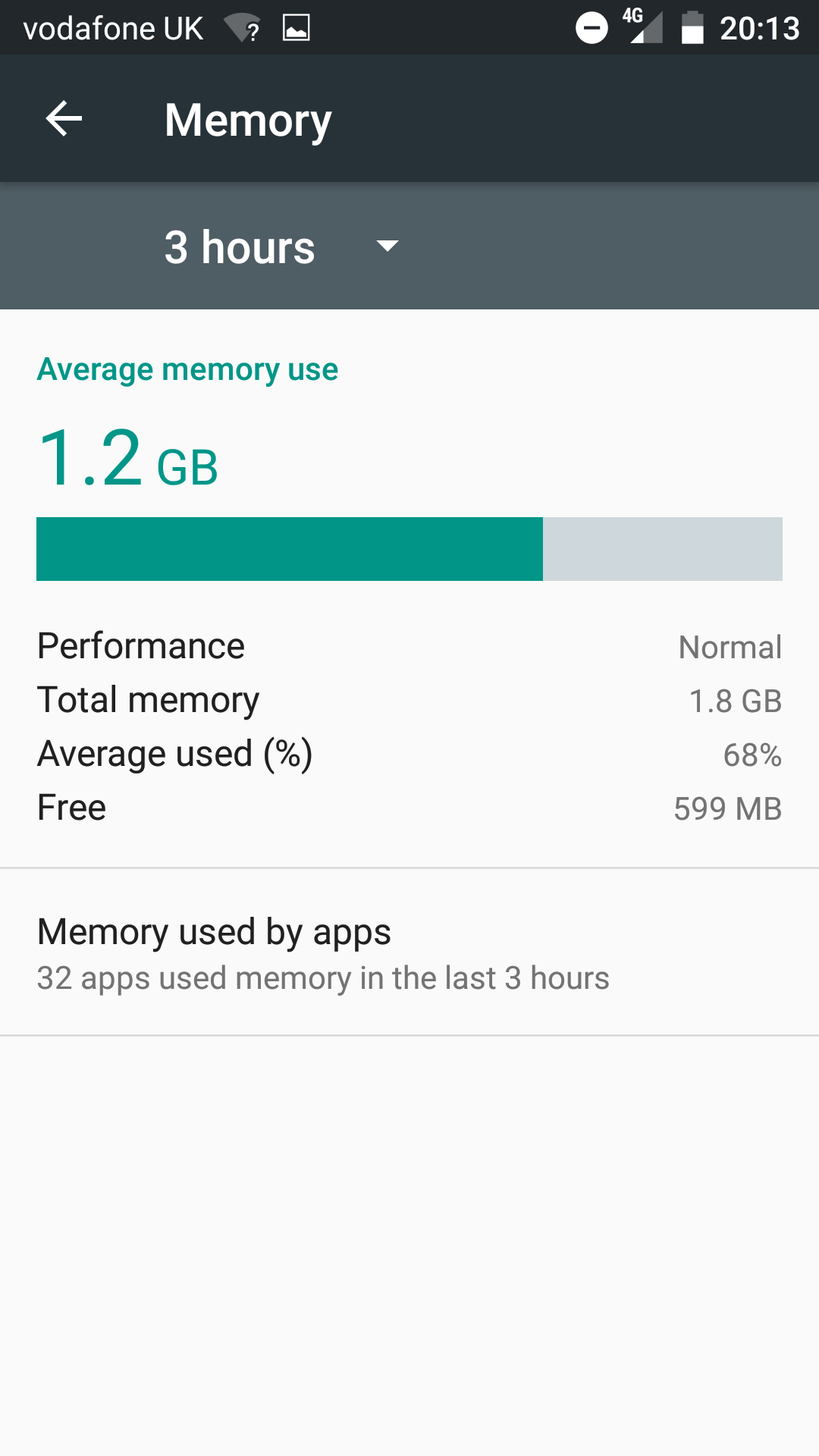Open the 3 hours time range dropdown
Viewport: 819px width, 1456px height.
tap(282, 246)
